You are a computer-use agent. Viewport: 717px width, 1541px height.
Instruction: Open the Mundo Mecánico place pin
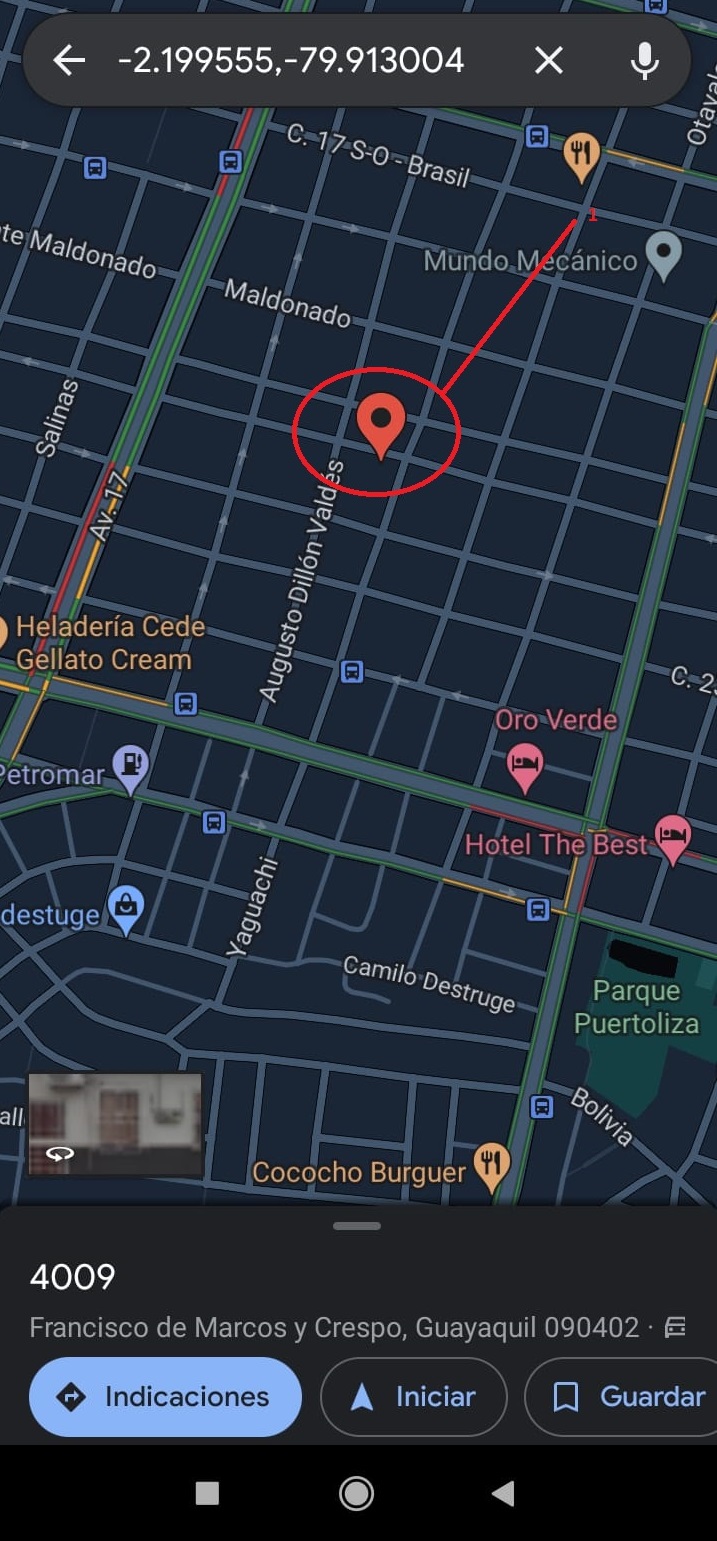point(663,254)
